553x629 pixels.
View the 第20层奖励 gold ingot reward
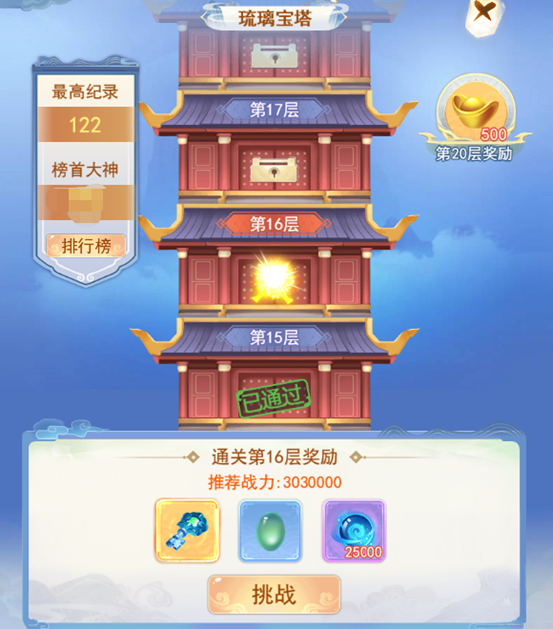pyautogui.click(x=476, y=116)
